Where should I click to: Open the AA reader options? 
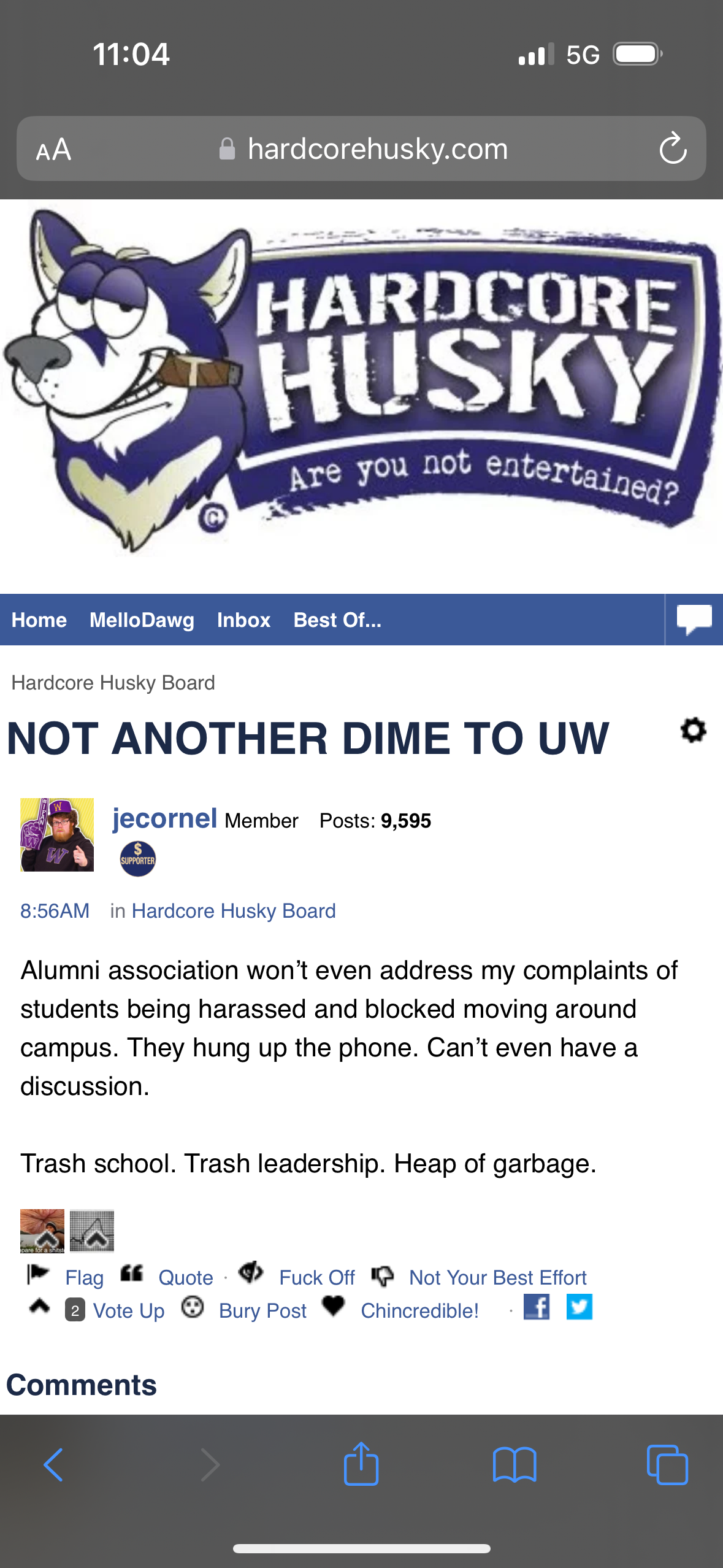[x=53, y=149]
